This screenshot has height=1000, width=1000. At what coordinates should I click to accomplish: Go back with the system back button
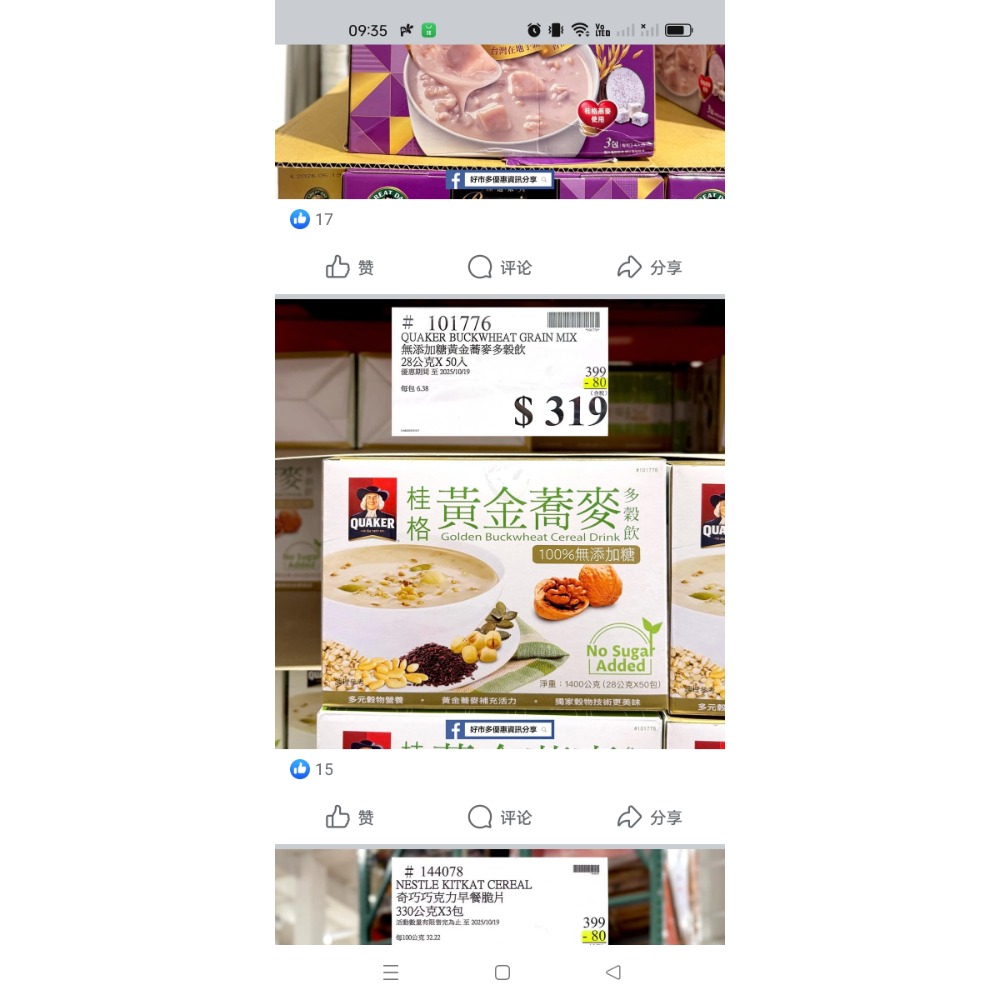(613, 973)
